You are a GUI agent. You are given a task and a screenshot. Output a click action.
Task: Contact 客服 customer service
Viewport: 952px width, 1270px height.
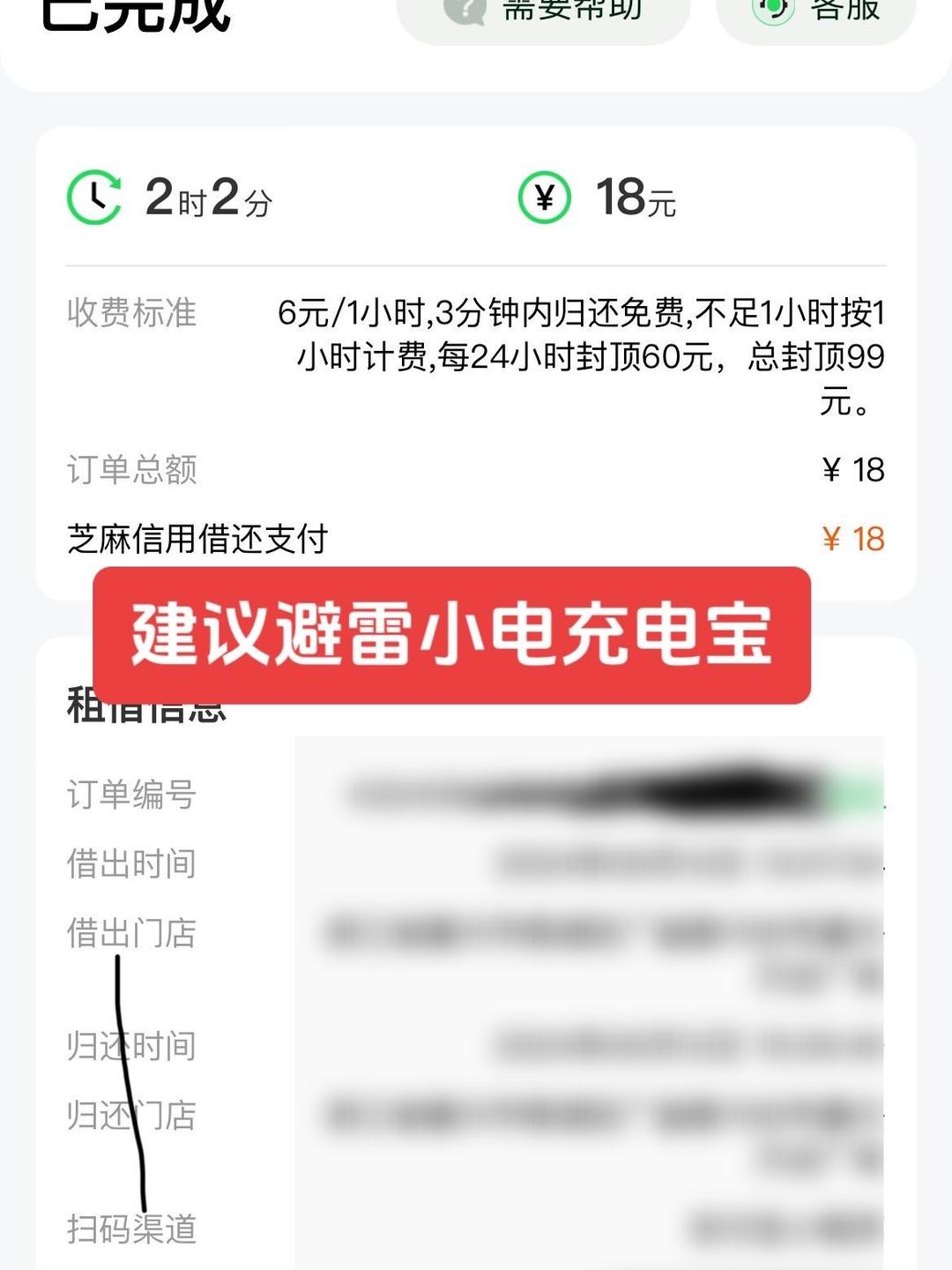817,13
